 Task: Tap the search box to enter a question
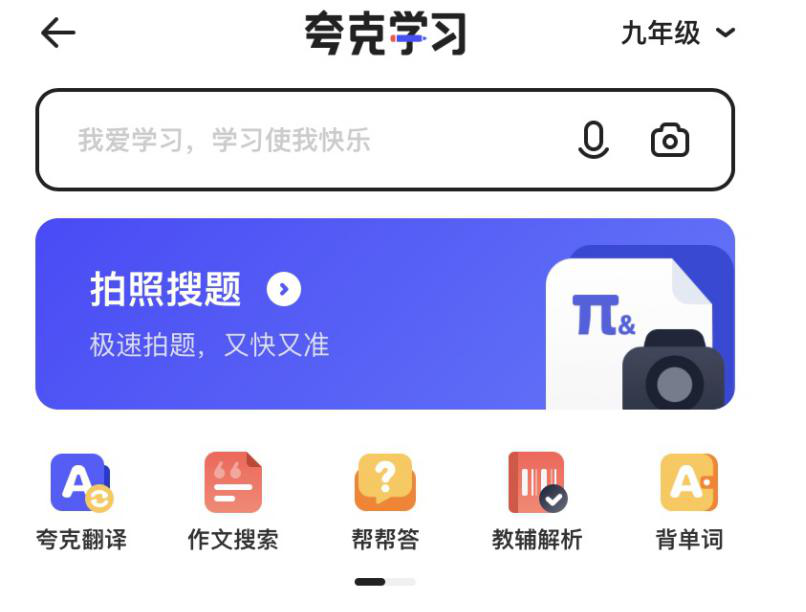pos(300,140)
